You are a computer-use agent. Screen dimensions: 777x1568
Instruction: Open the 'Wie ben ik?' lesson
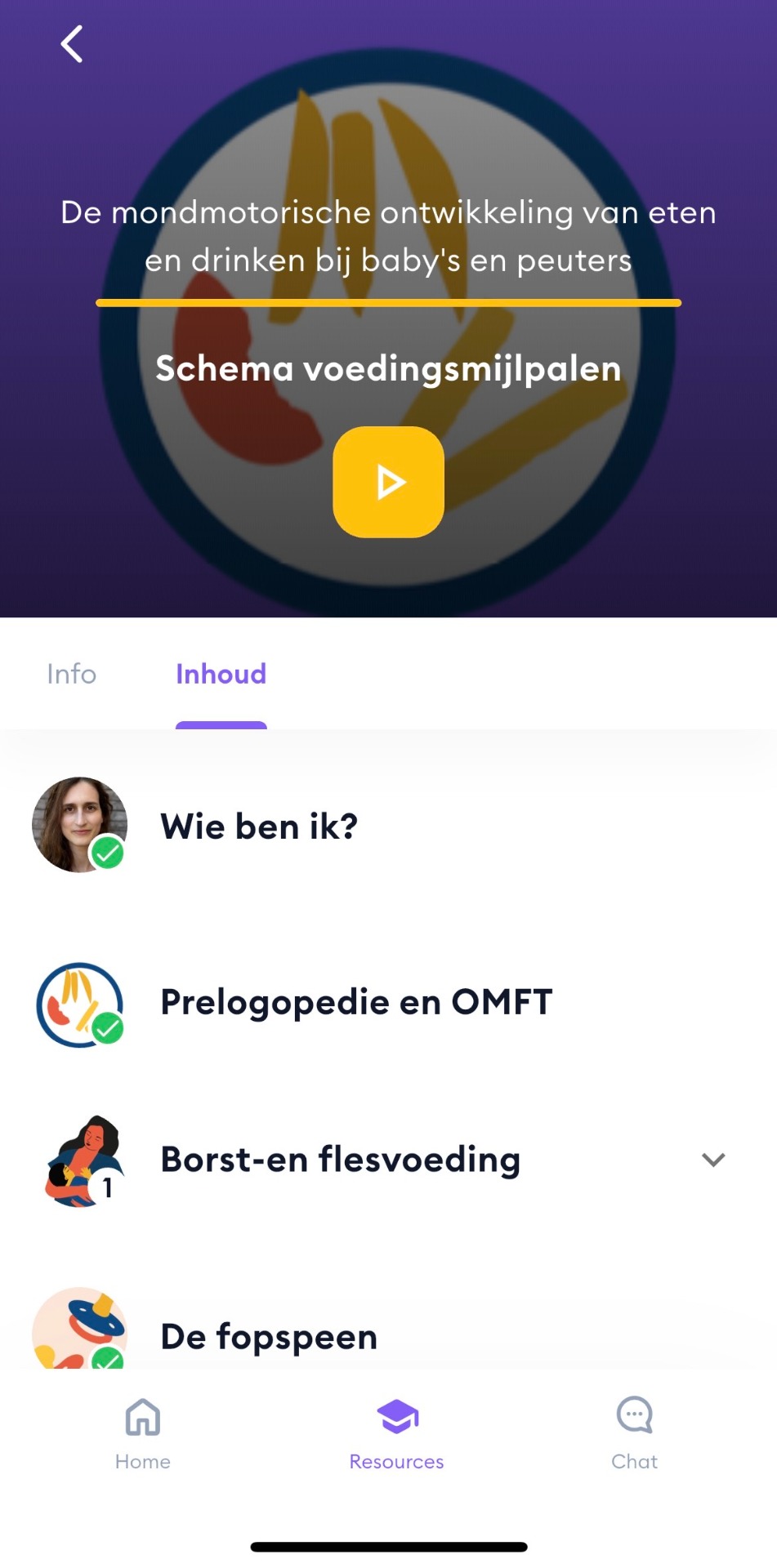(x=259, y=826)
